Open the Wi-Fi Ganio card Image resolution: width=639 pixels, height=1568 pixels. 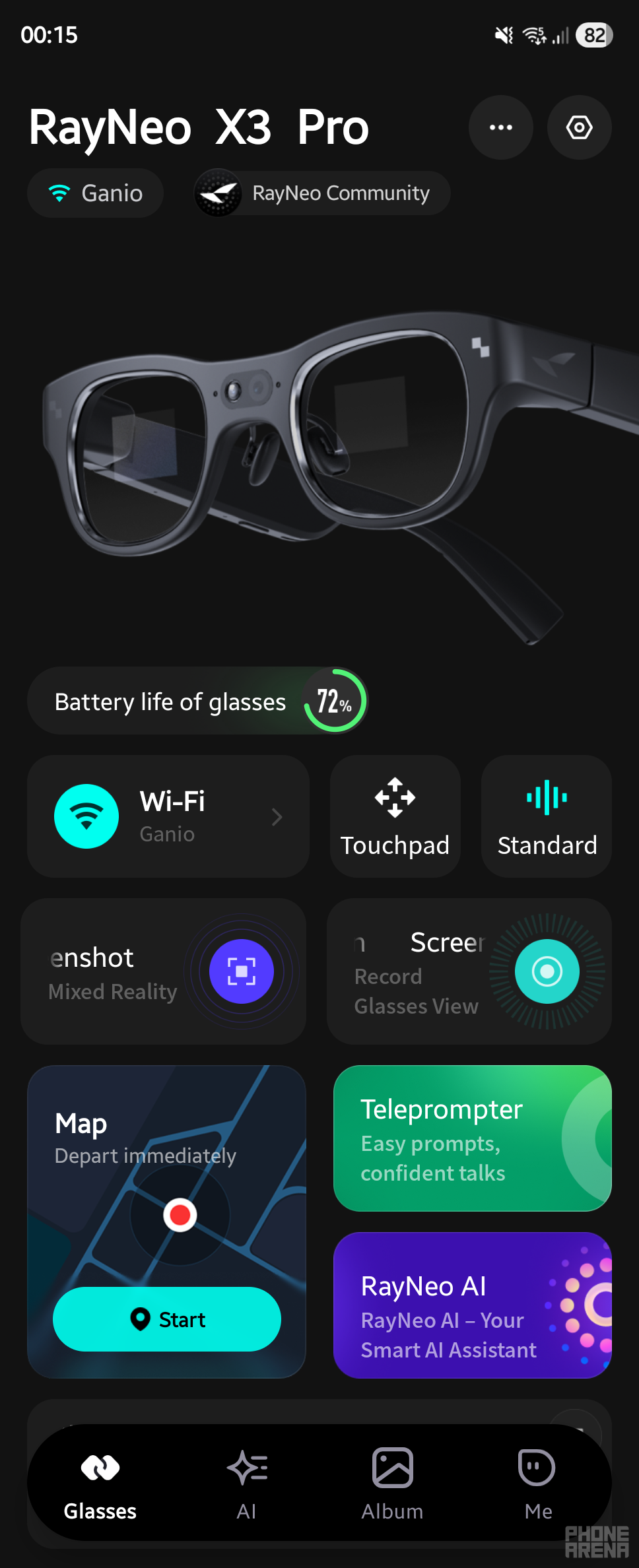168,816
